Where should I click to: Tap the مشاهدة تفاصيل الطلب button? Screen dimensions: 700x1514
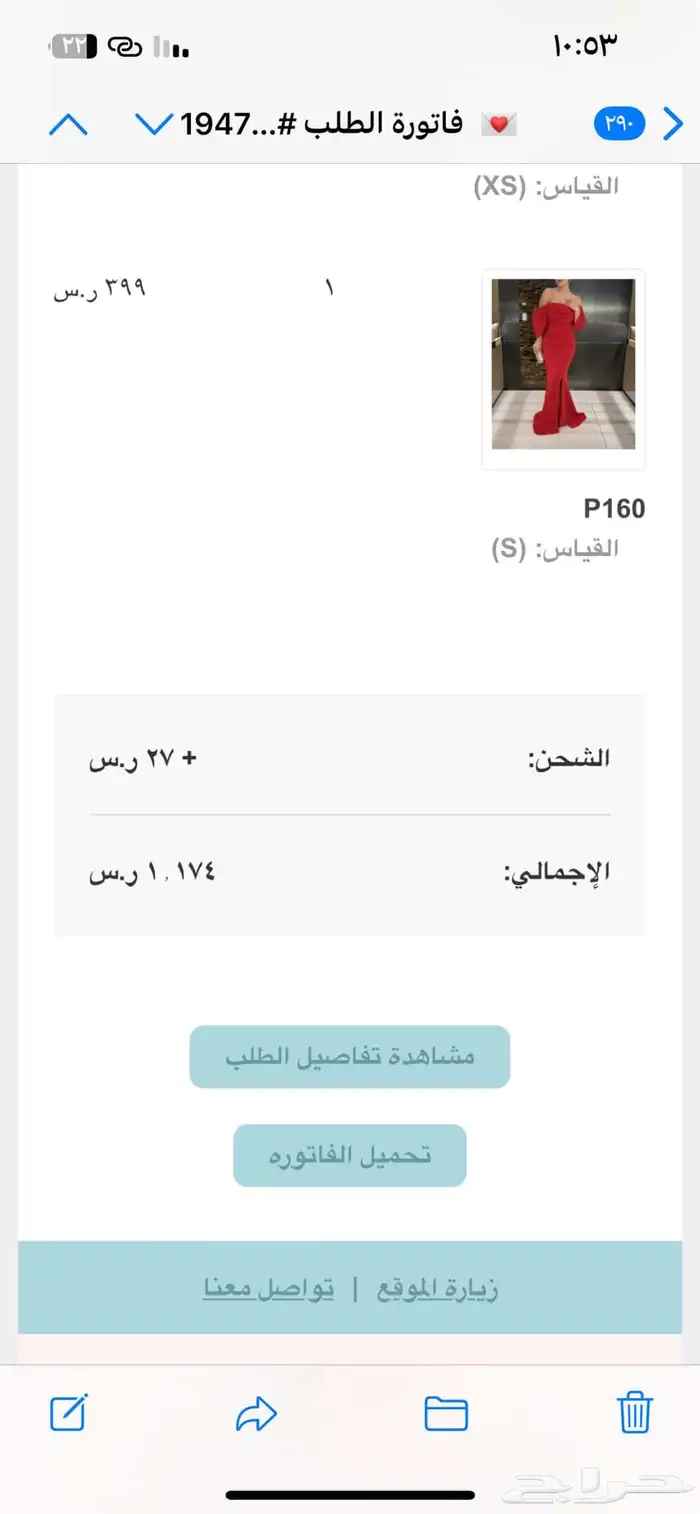point(350,1056)
